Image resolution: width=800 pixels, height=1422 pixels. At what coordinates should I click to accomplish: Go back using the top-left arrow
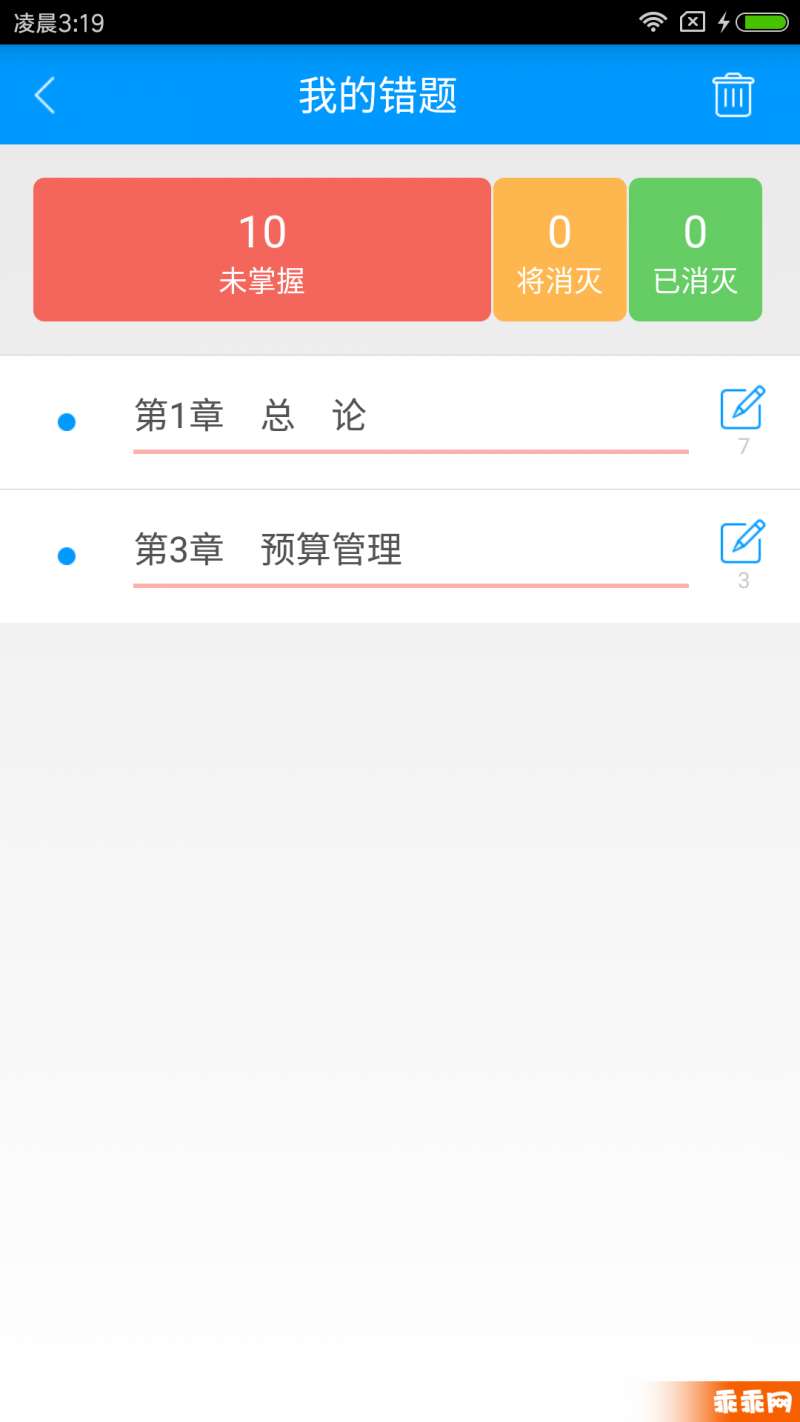[x=45, y=96]
